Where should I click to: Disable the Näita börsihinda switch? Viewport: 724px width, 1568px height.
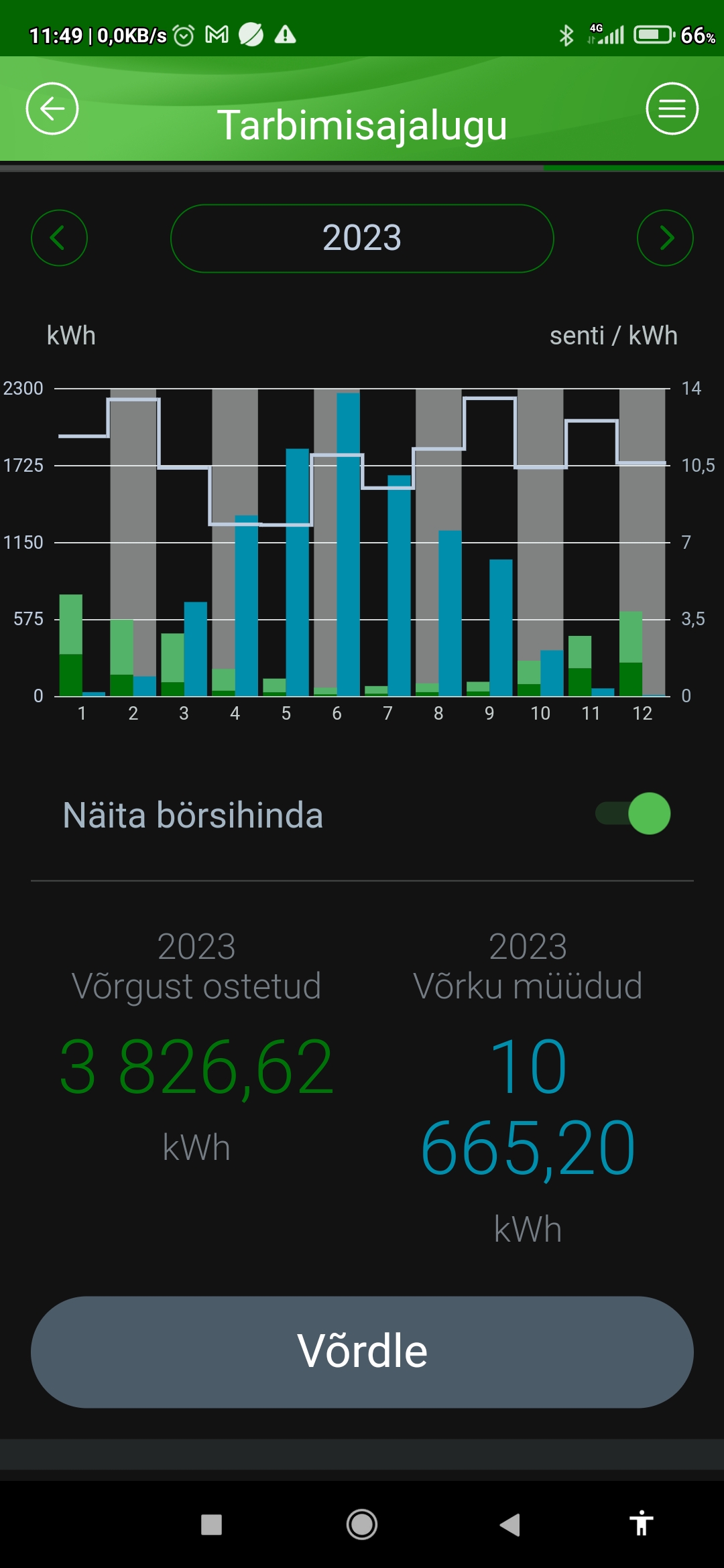pos(633,813)
